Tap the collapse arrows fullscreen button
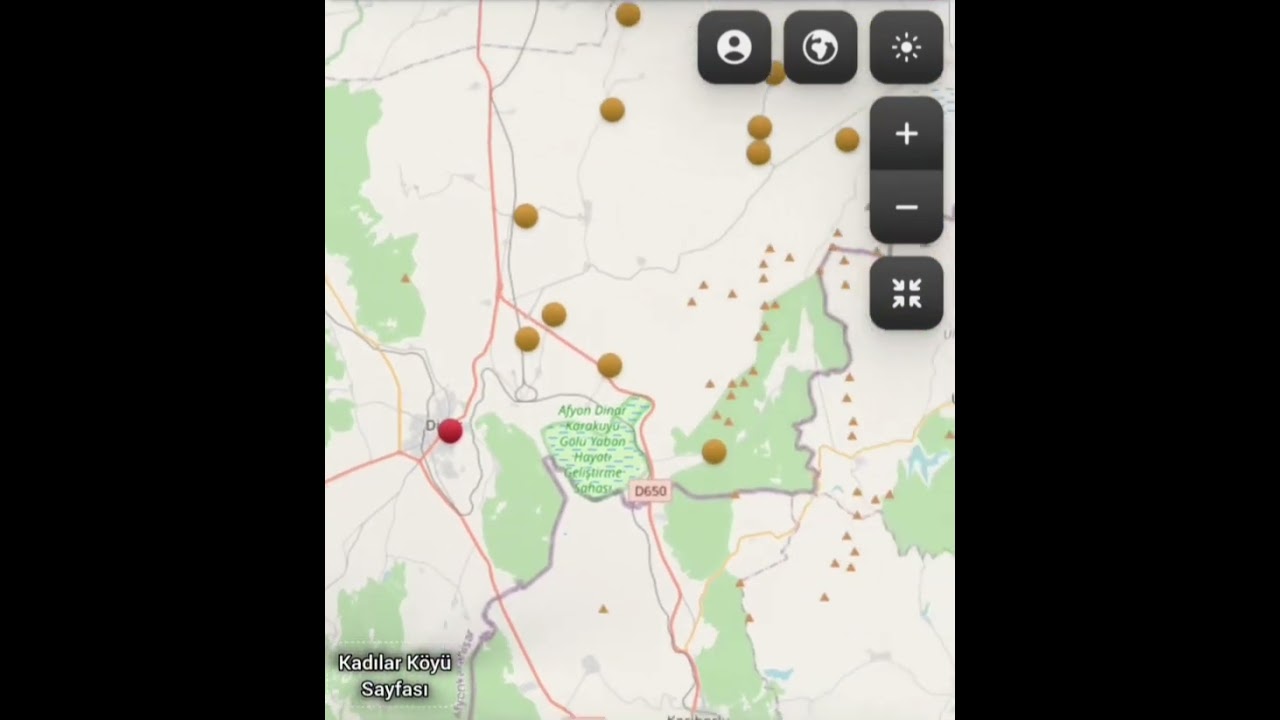Screen dimensions: 1280x720 click(906, 293)
